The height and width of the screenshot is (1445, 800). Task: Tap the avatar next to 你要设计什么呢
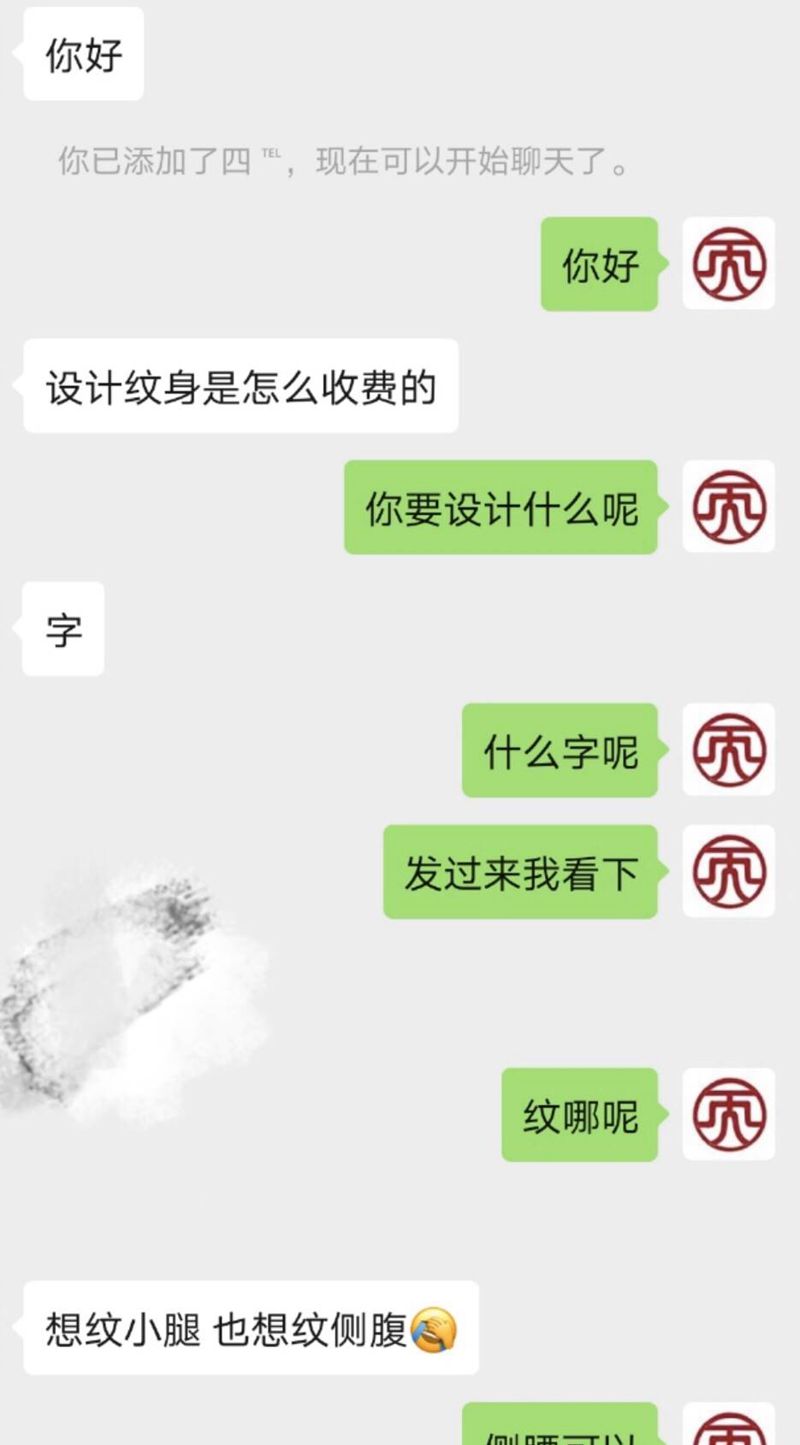point(728,507)
